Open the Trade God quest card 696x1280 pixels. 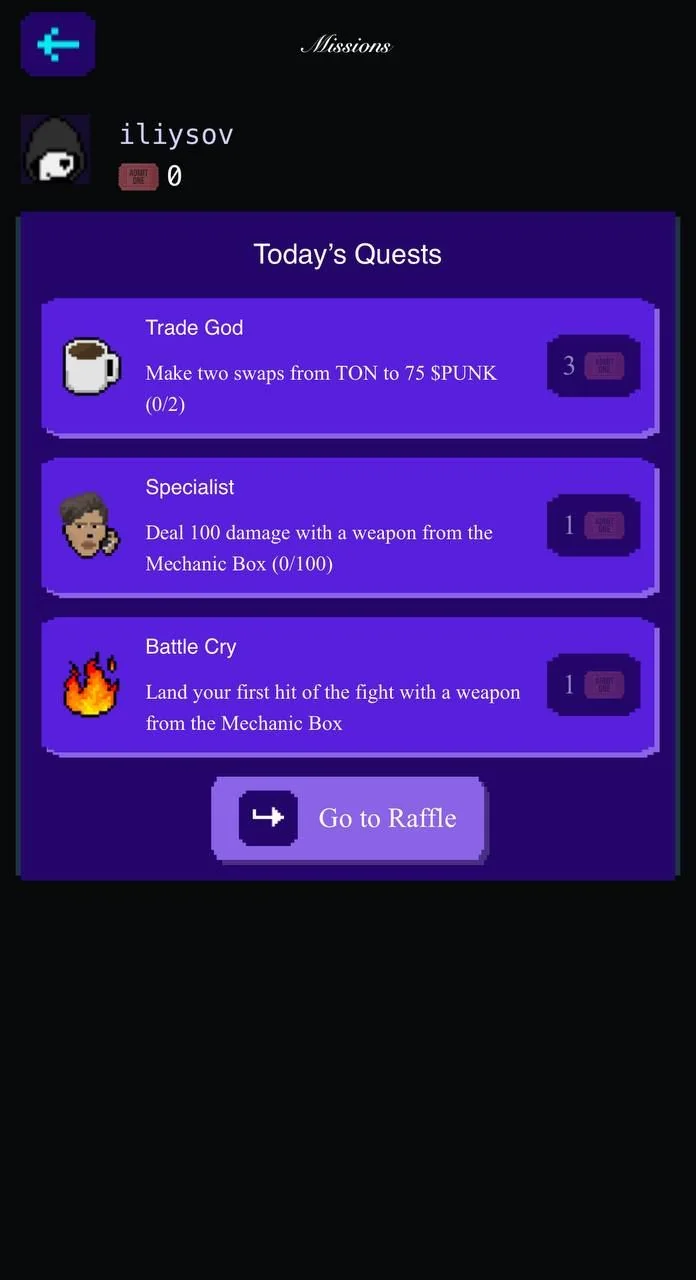(x=350, y=367)
